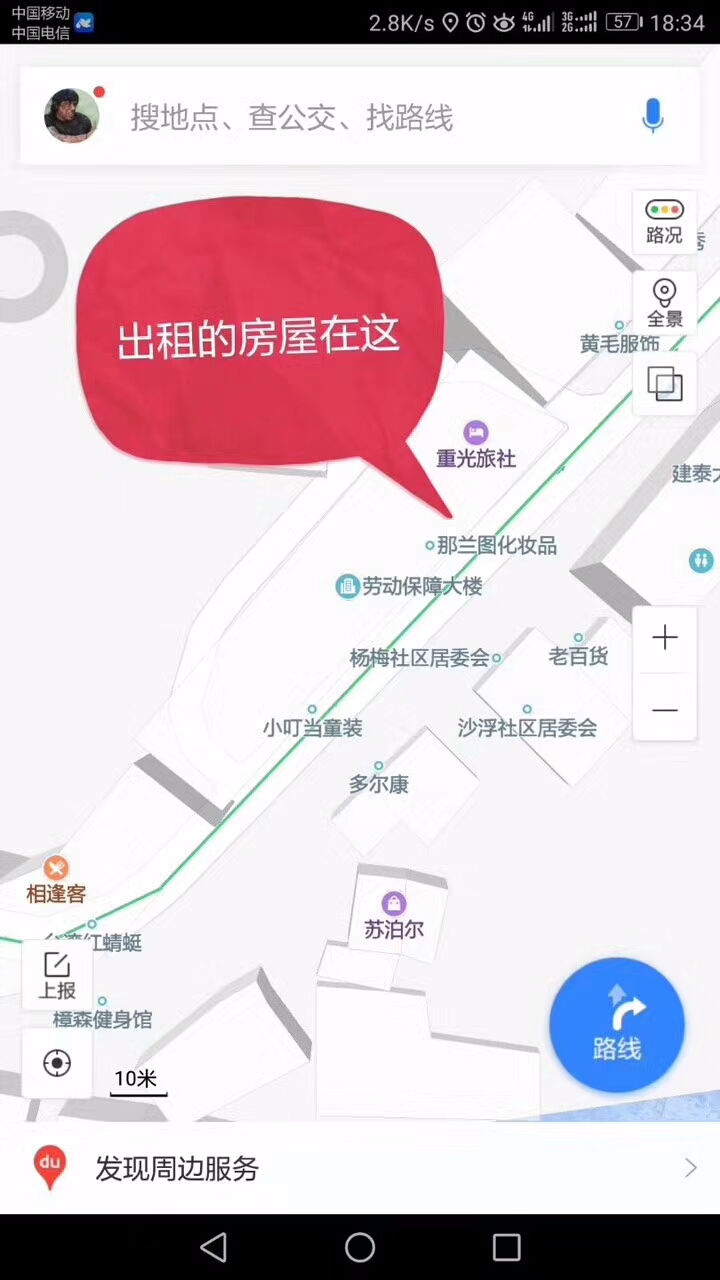Start voice search with the microphone
Screen dimensions: 720x1280
pyautogui.click(x=652, y=116)
